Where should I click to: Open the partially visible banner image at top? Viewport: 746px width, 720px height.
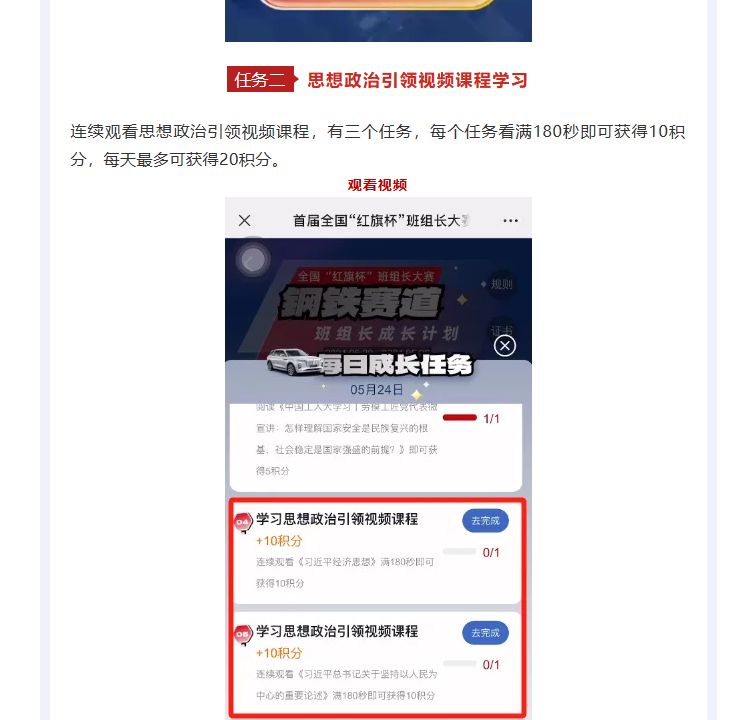click(378, 20)
